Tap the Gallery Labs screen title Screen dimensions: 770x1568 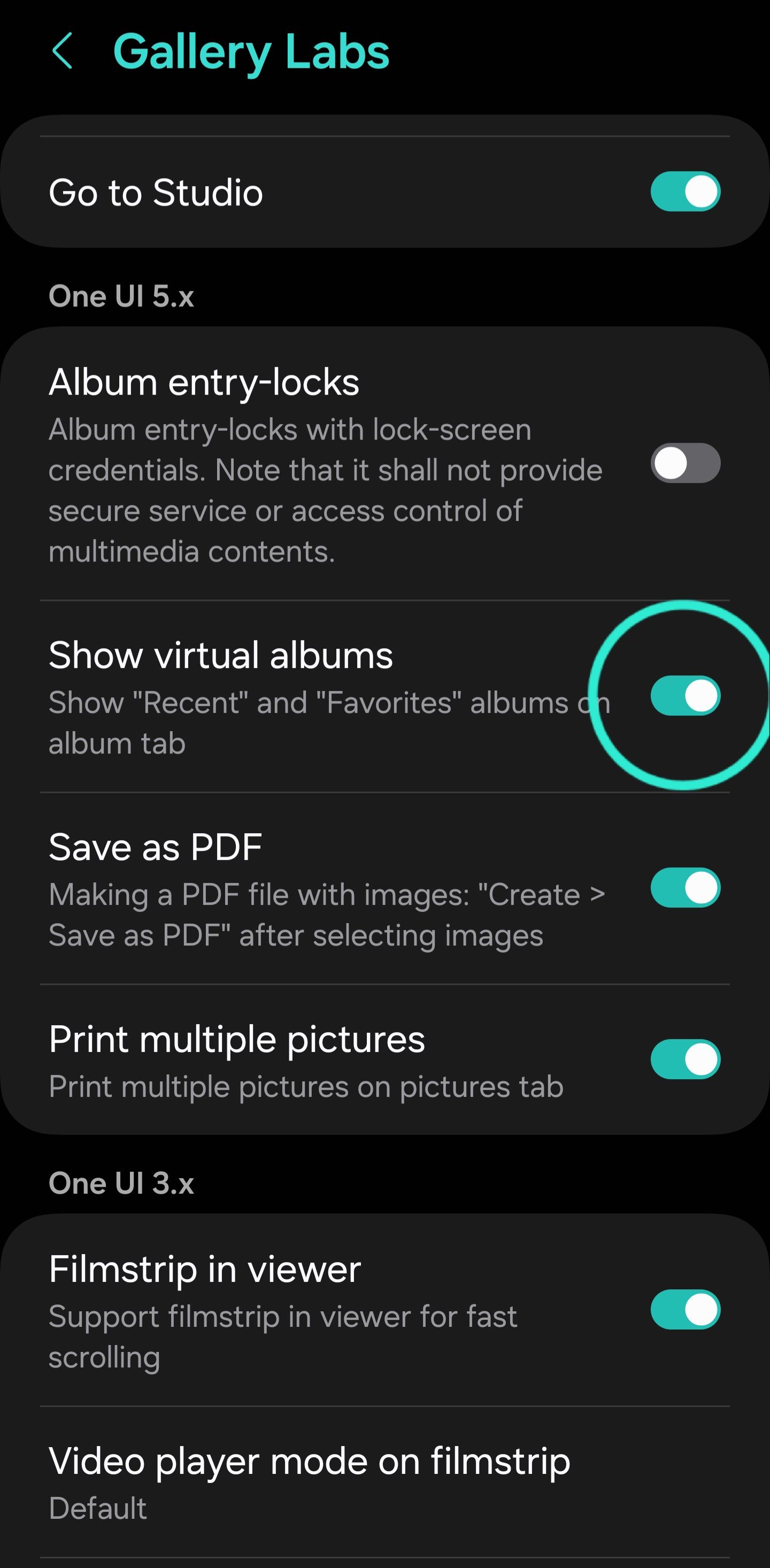pos(252,52)
